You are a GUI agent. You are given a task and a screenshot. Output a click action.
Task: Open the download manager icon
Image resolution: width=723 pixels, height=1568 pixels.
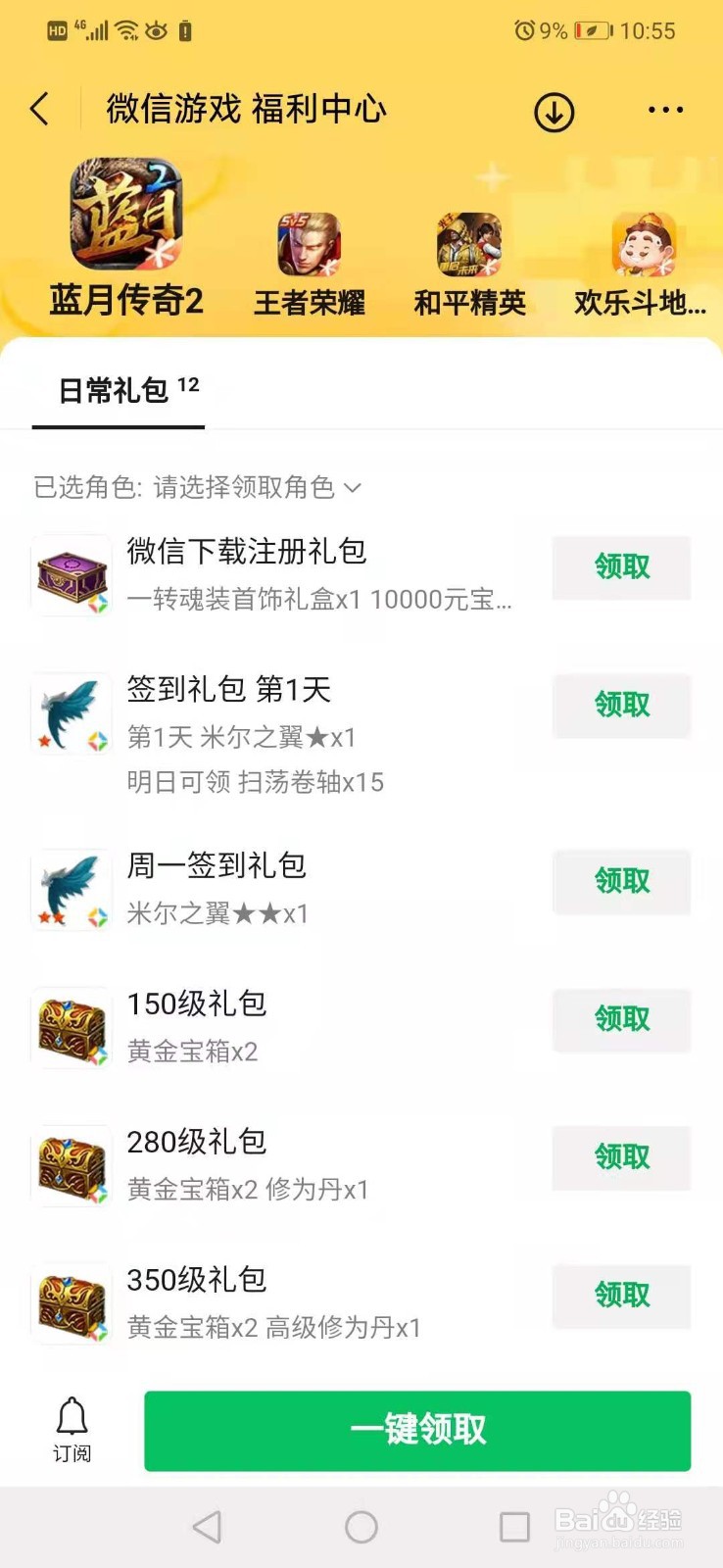(554, 112)
